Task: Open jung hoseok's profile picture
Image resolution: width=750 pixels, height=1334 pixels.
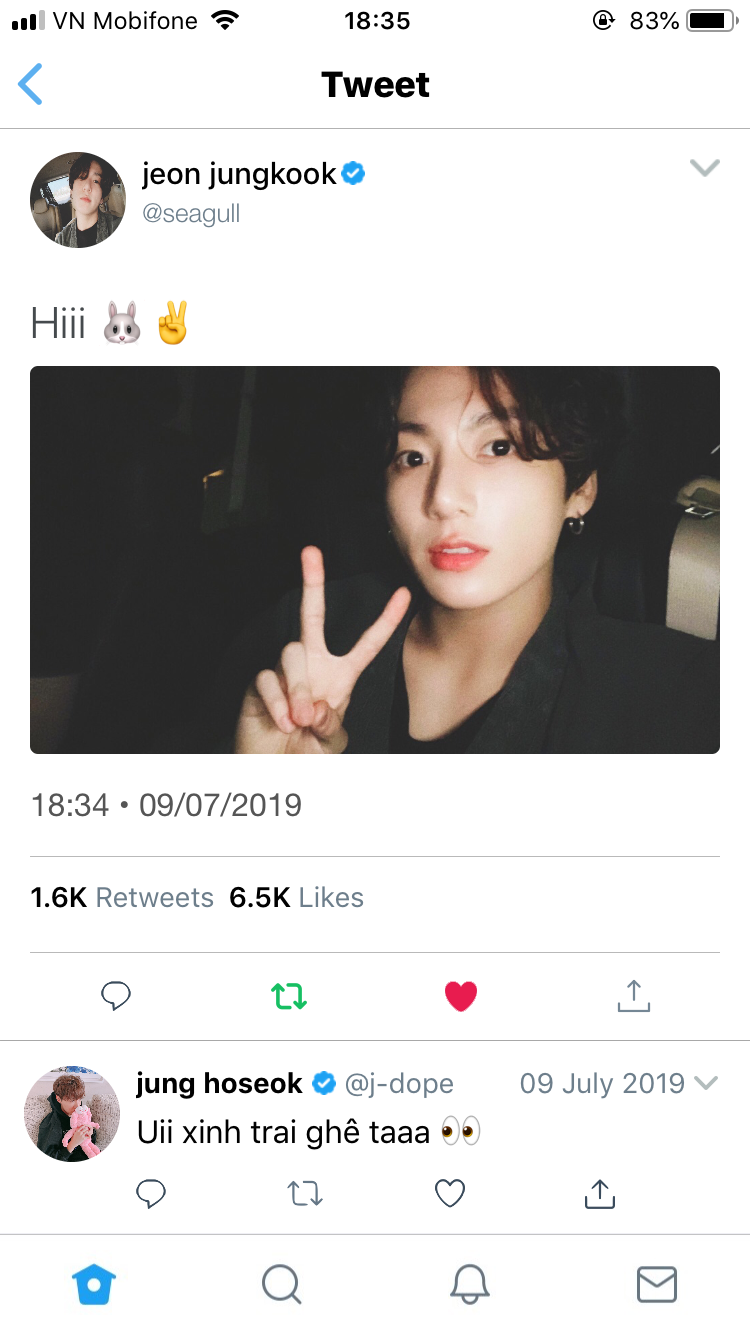Action: click(x=72, y=1114)
